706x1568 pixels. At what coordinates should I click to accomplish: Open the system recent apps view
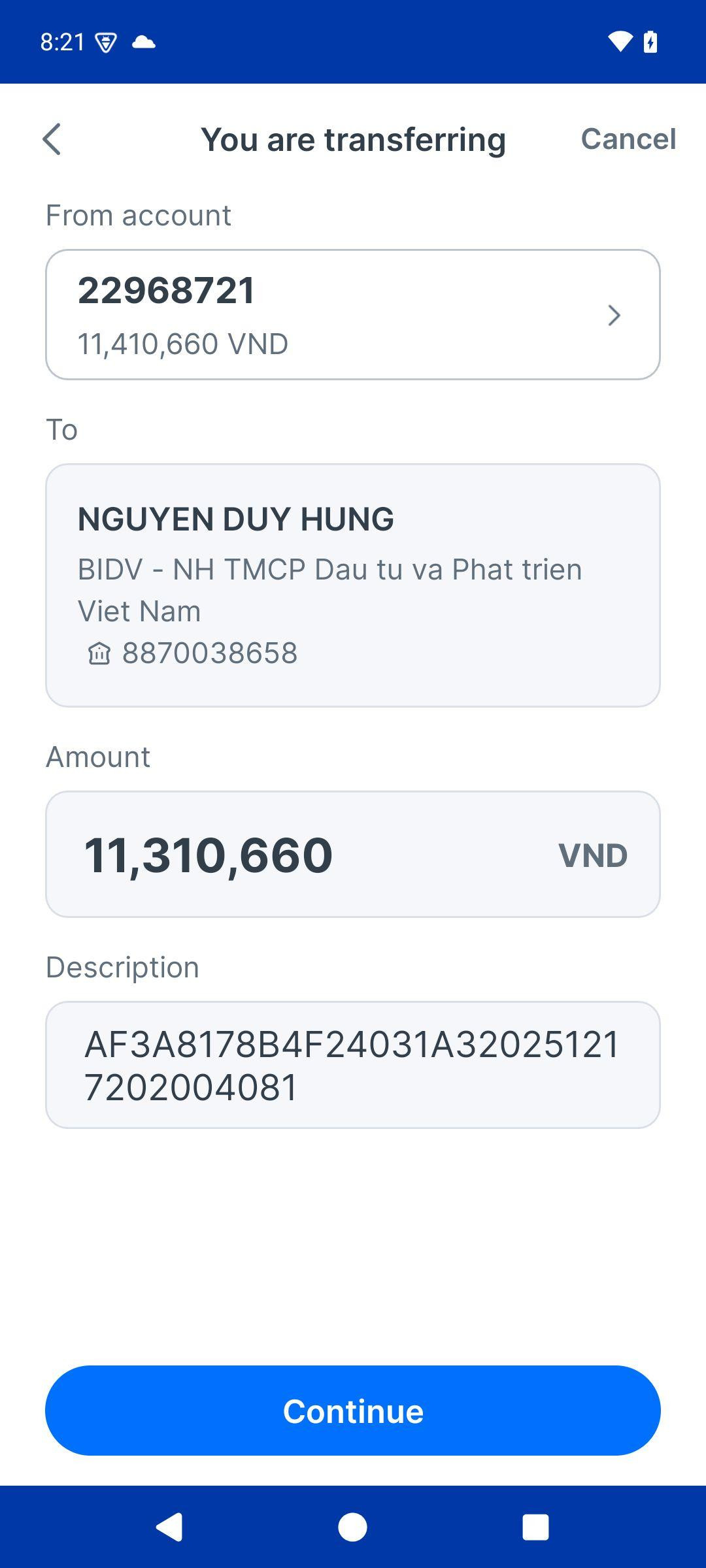click(535, 1527)
